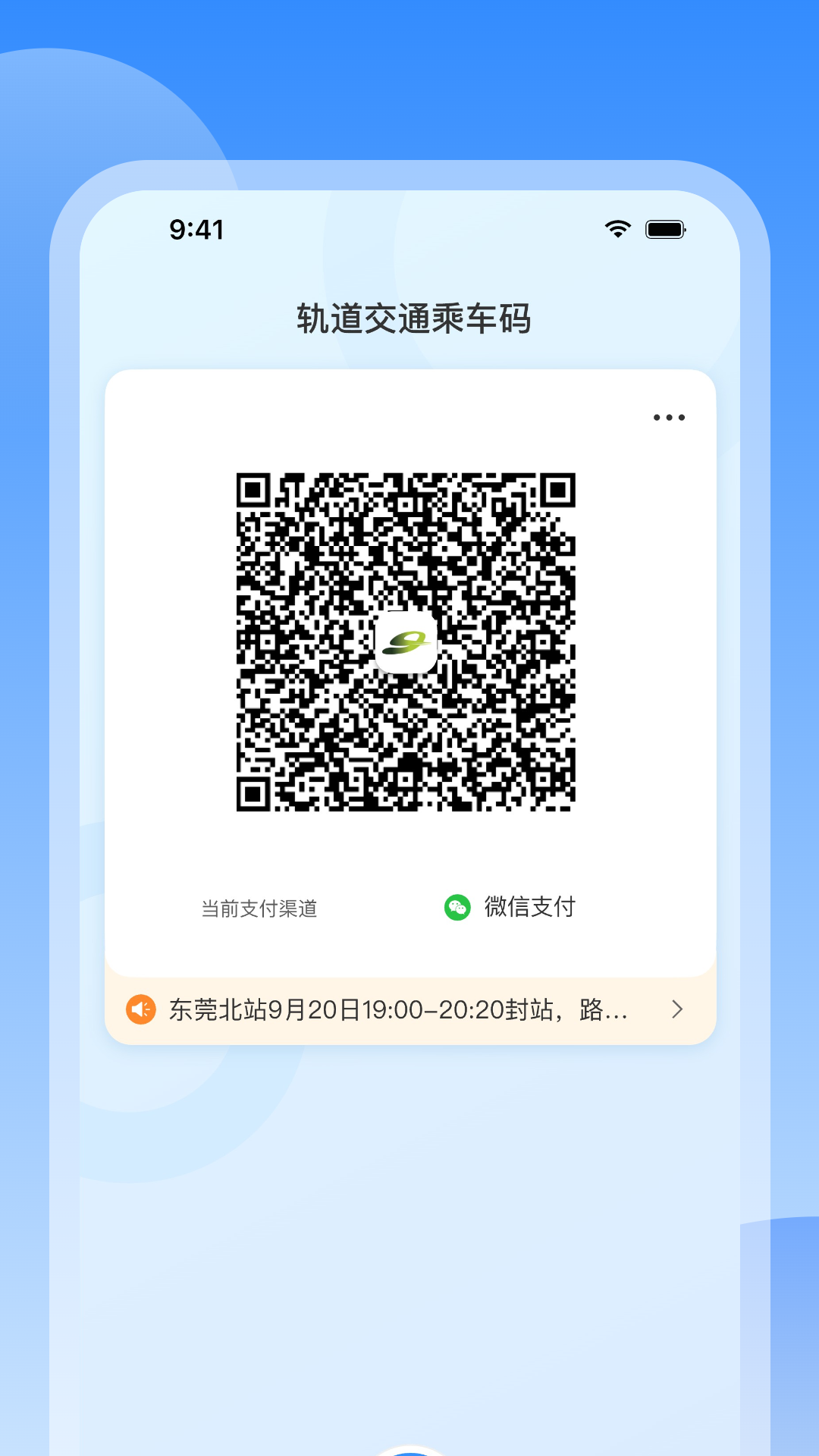Tap the partially visible blue icon at screen bottom
Screen dimensions: 819x1456
coord(409,1451)
